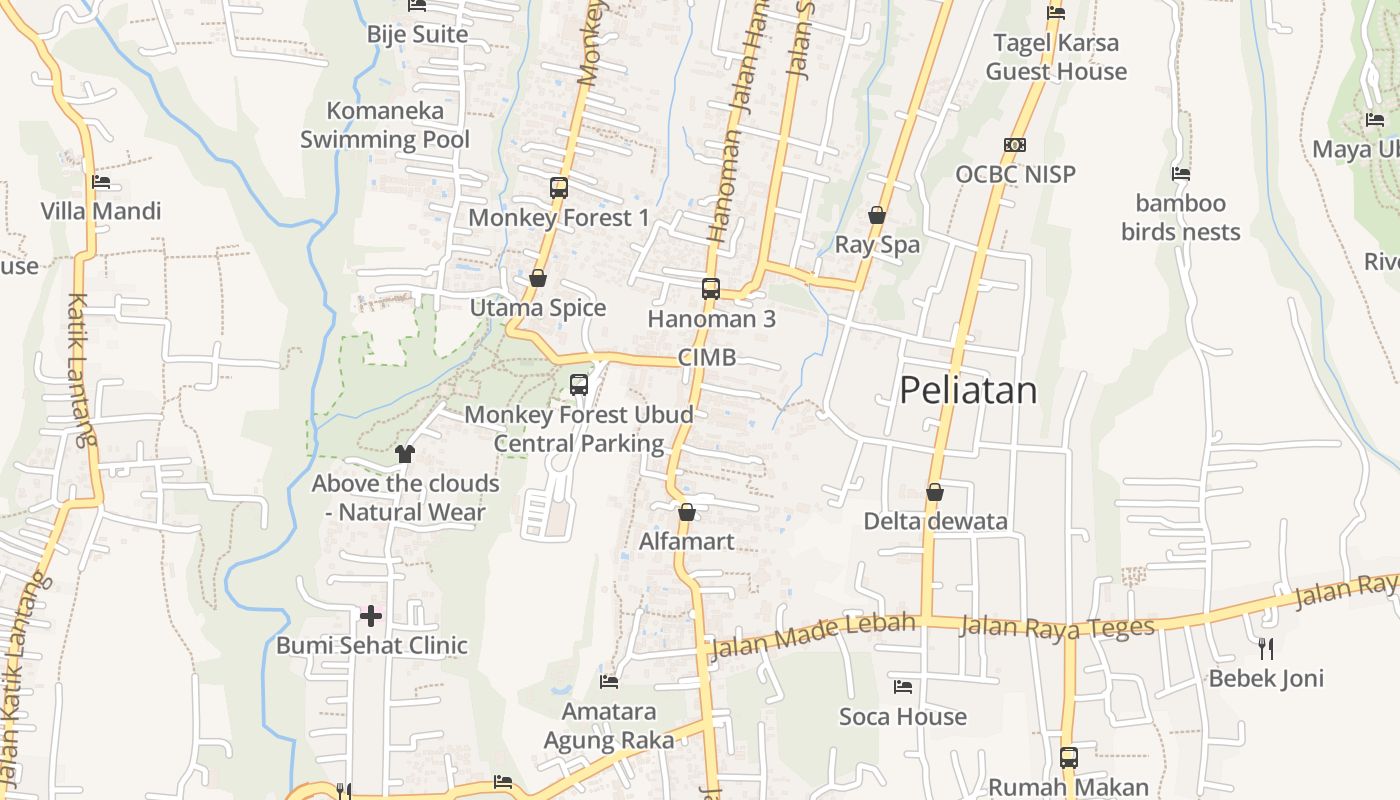The image size is (1400, 800).
Task: Open the Delta dewata supermarket marker
Action: 935,492
